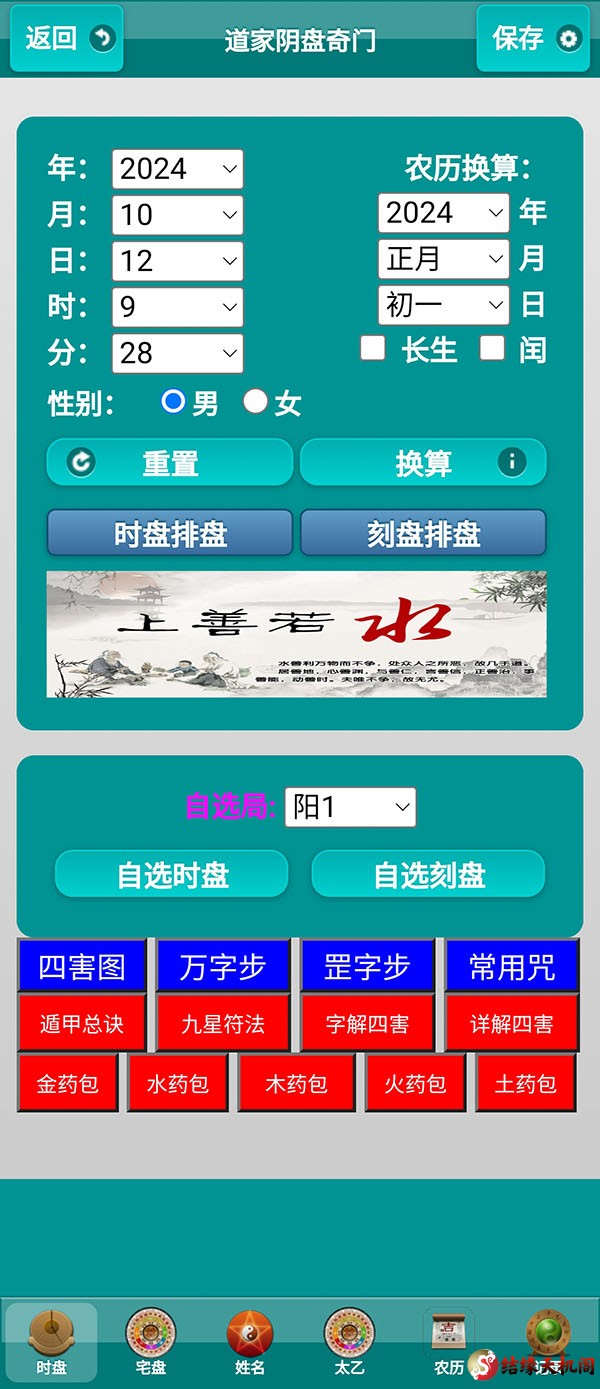
Task: Check the 长生 checkbox
Action: [373, 348]
